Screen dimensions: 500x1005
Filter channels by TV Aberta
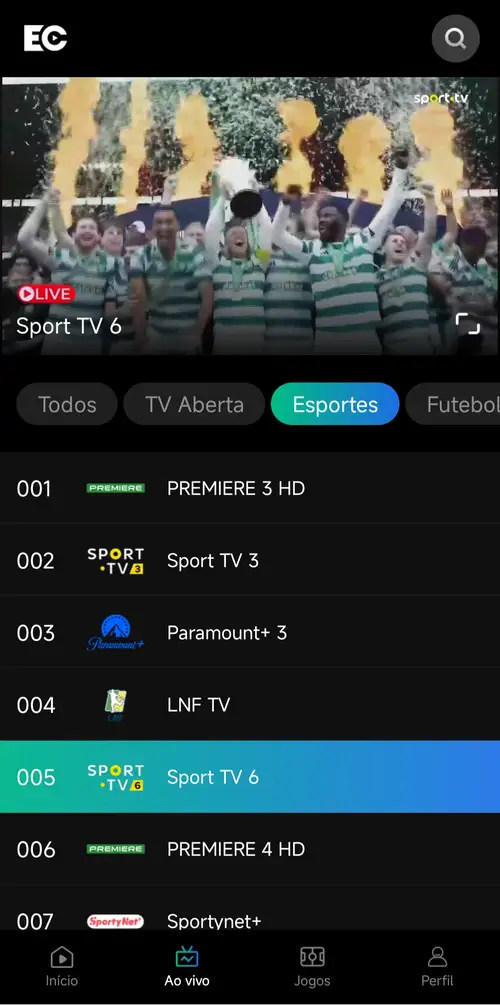pyautogui.click(x=194, y=404)
